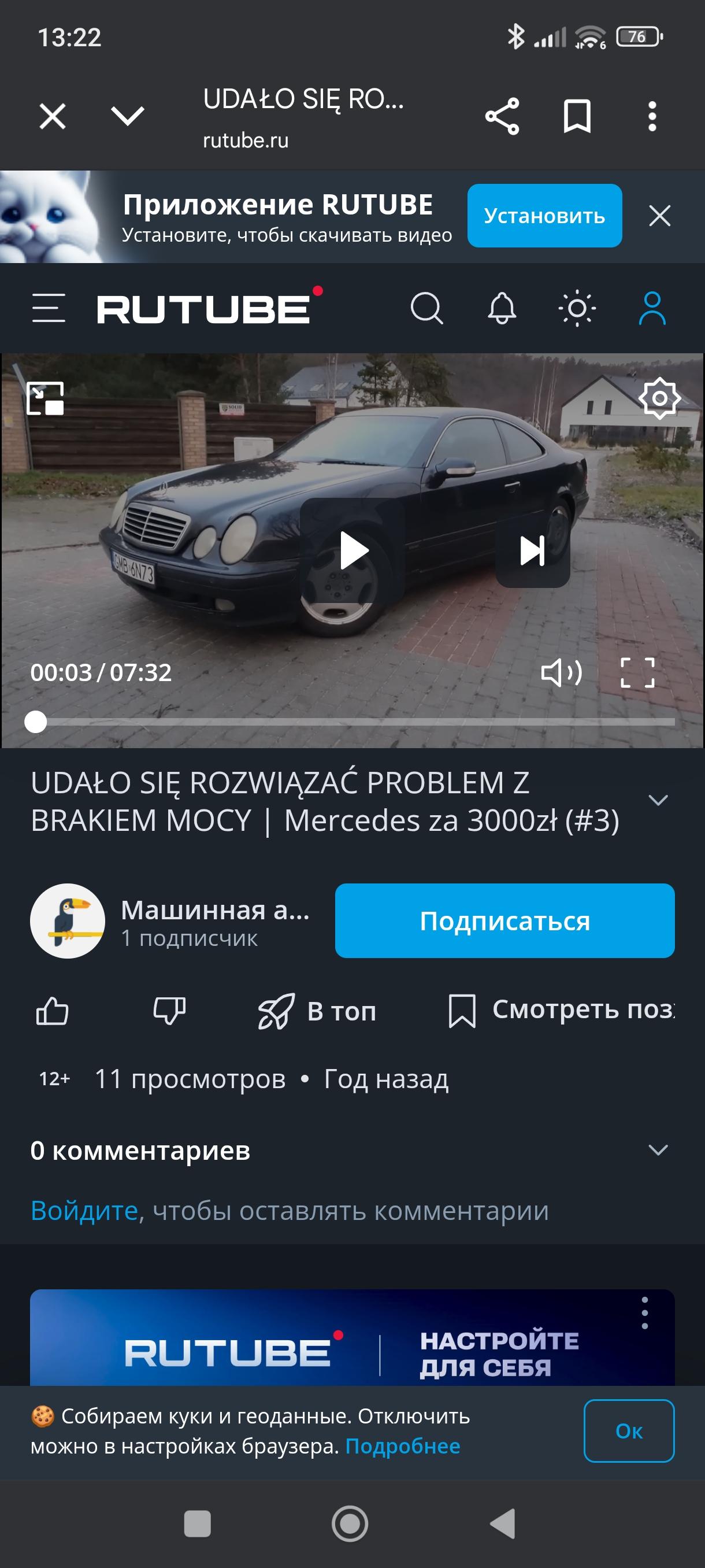Toggle the light theme sun icon
Screen dimensions: 705x1568
[577, 308]
